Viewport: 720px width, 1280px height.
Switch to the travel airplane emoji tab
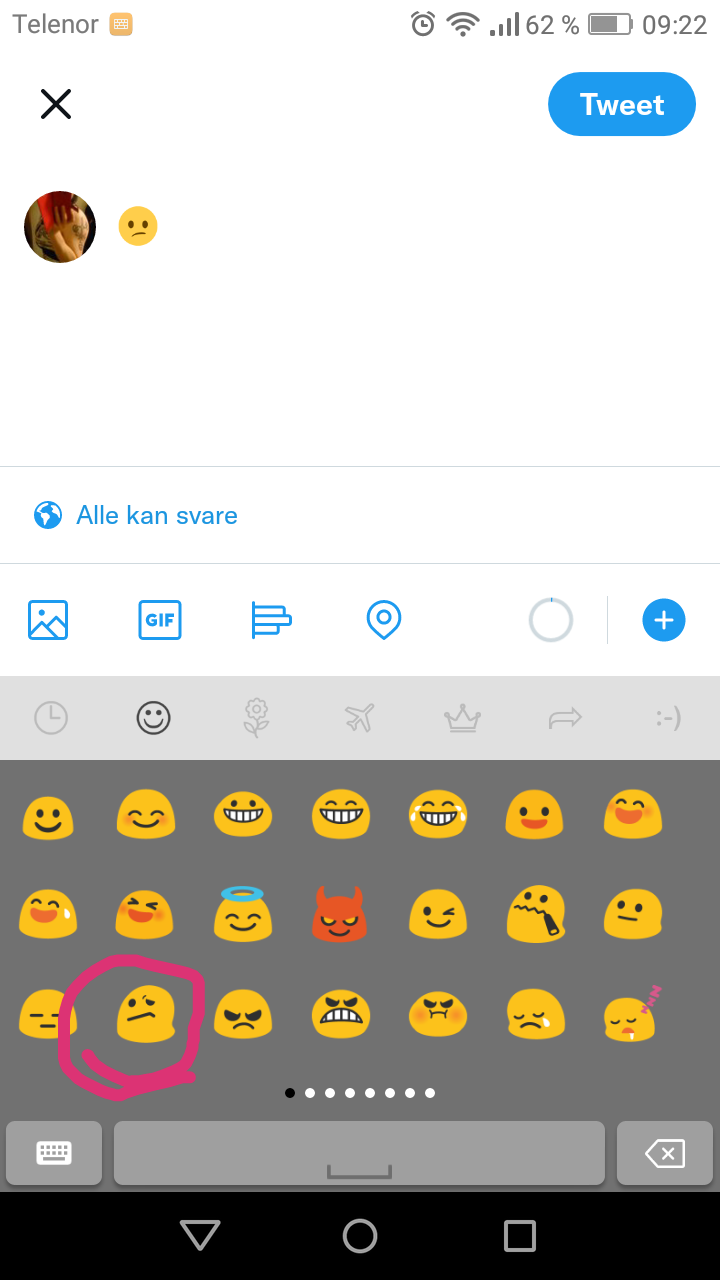click(359, 718)
